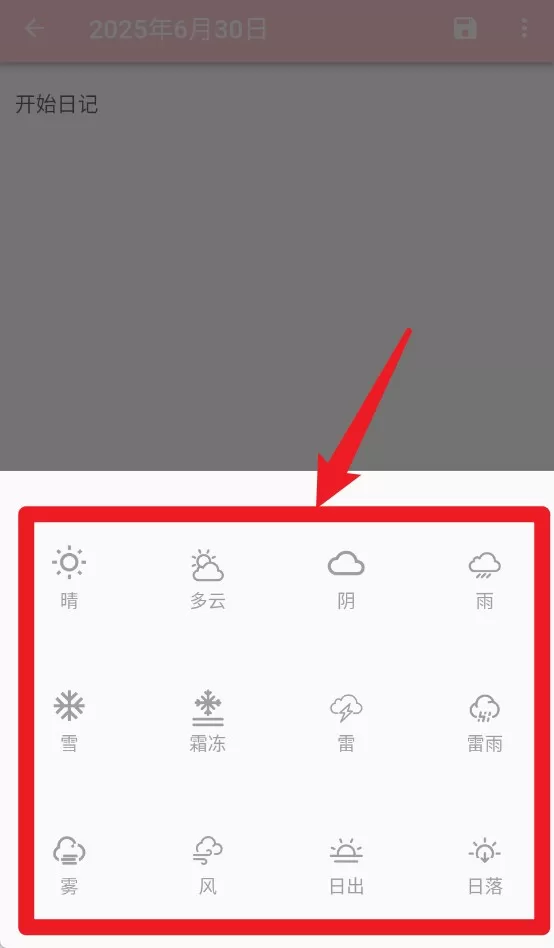Screen dimensions: 554x948
Task: Select 雨 rain as the weather
Action: click(x=484, y=579)
